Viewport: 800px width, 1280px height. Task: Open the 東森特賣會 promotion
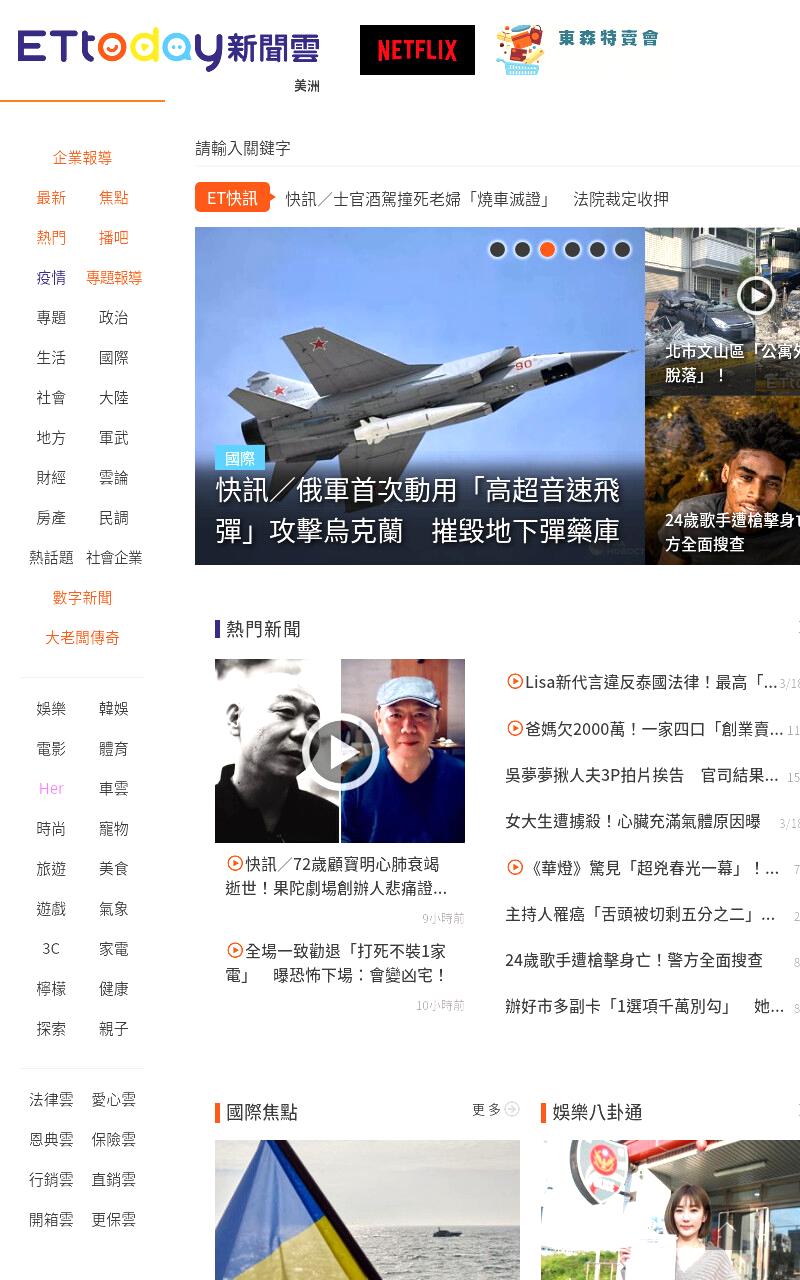pyautogui.click(x=578, y=50)
